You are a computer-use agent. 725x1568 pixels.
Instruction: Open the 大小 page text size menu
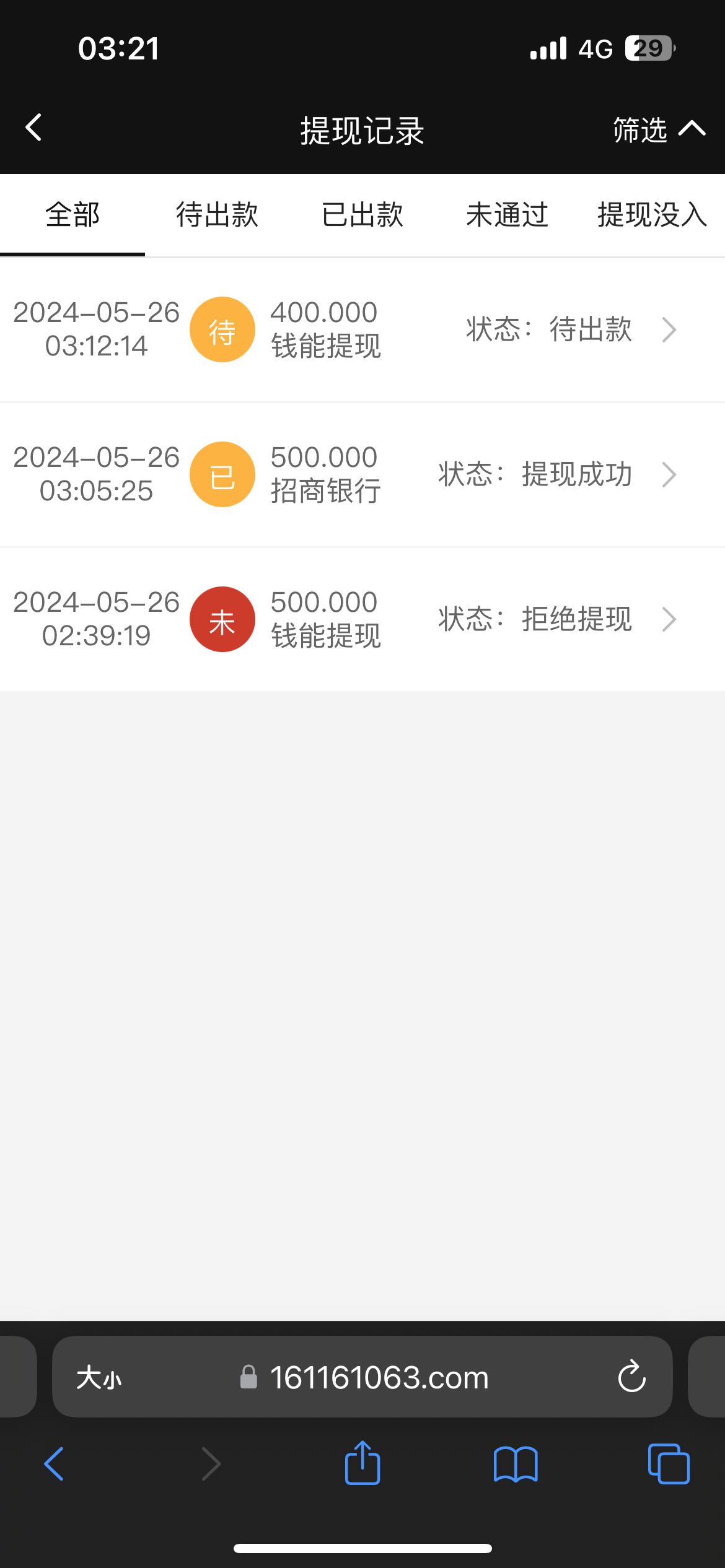[99, 1378]
